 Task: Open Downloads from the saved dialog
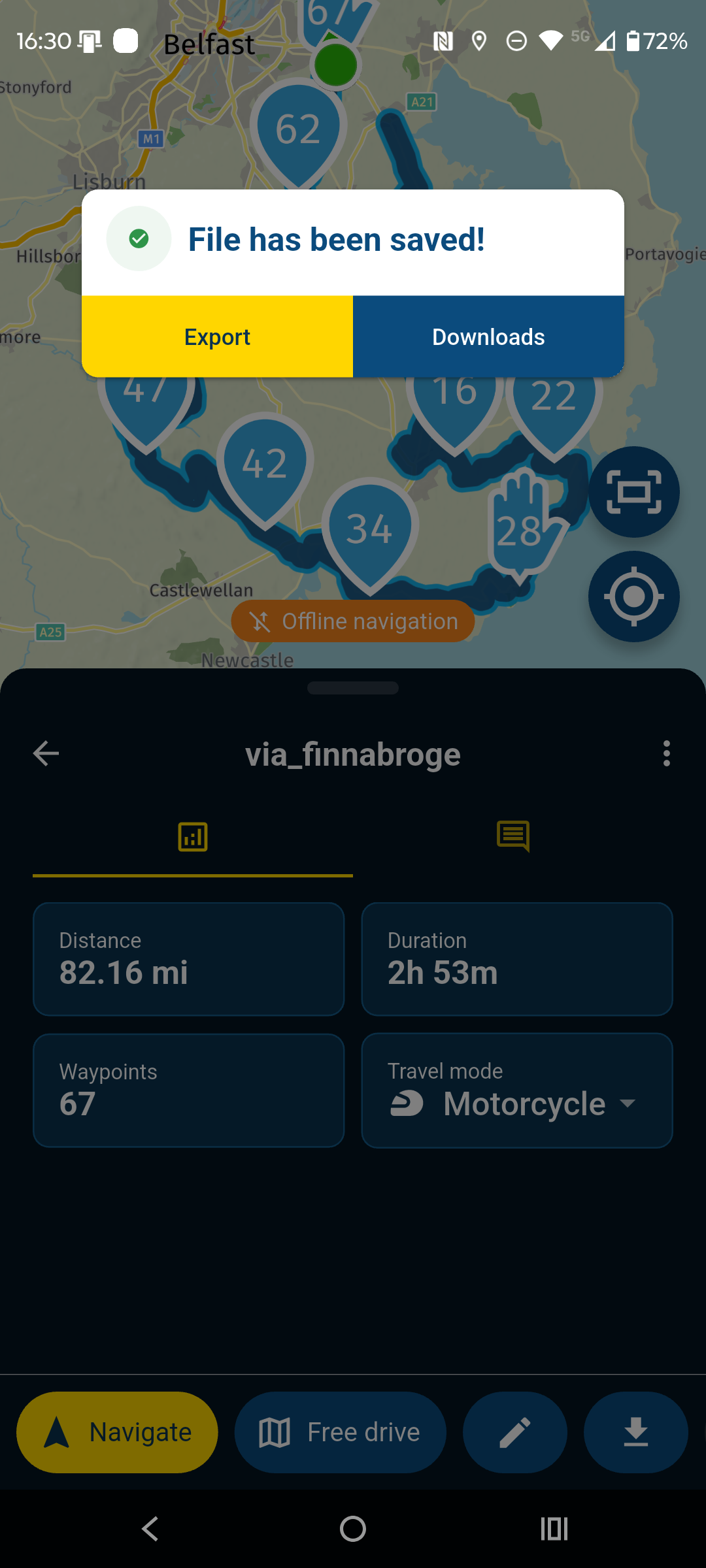point(488,336)
